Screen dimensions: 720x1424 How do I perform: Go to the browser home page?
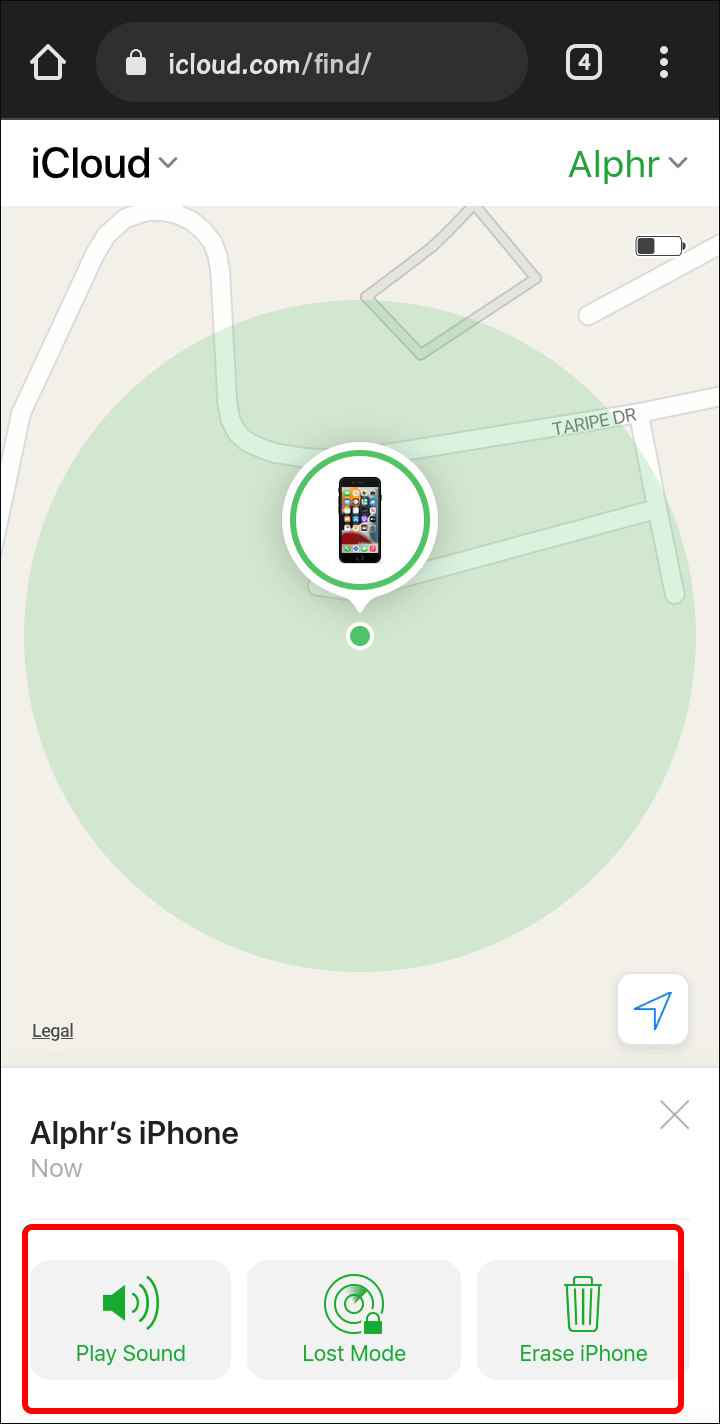48,64
